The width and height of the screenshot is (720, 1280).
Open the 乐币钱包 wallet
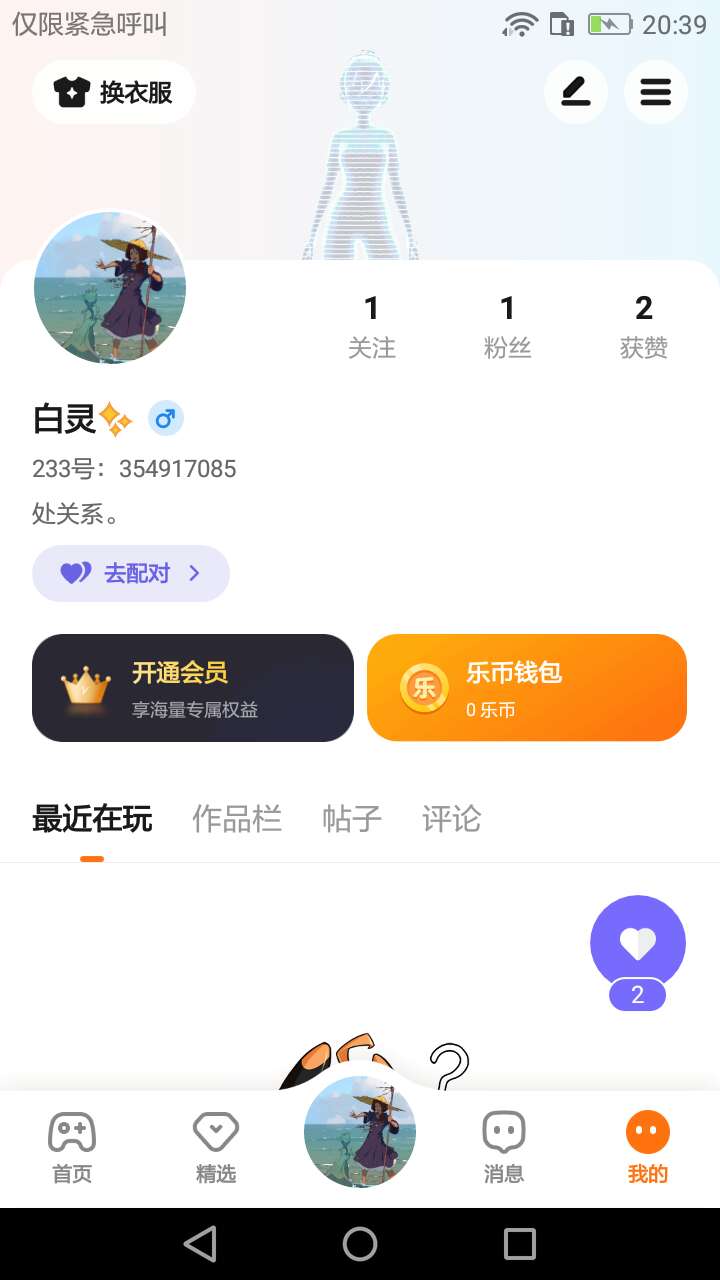tap(527, 688)
